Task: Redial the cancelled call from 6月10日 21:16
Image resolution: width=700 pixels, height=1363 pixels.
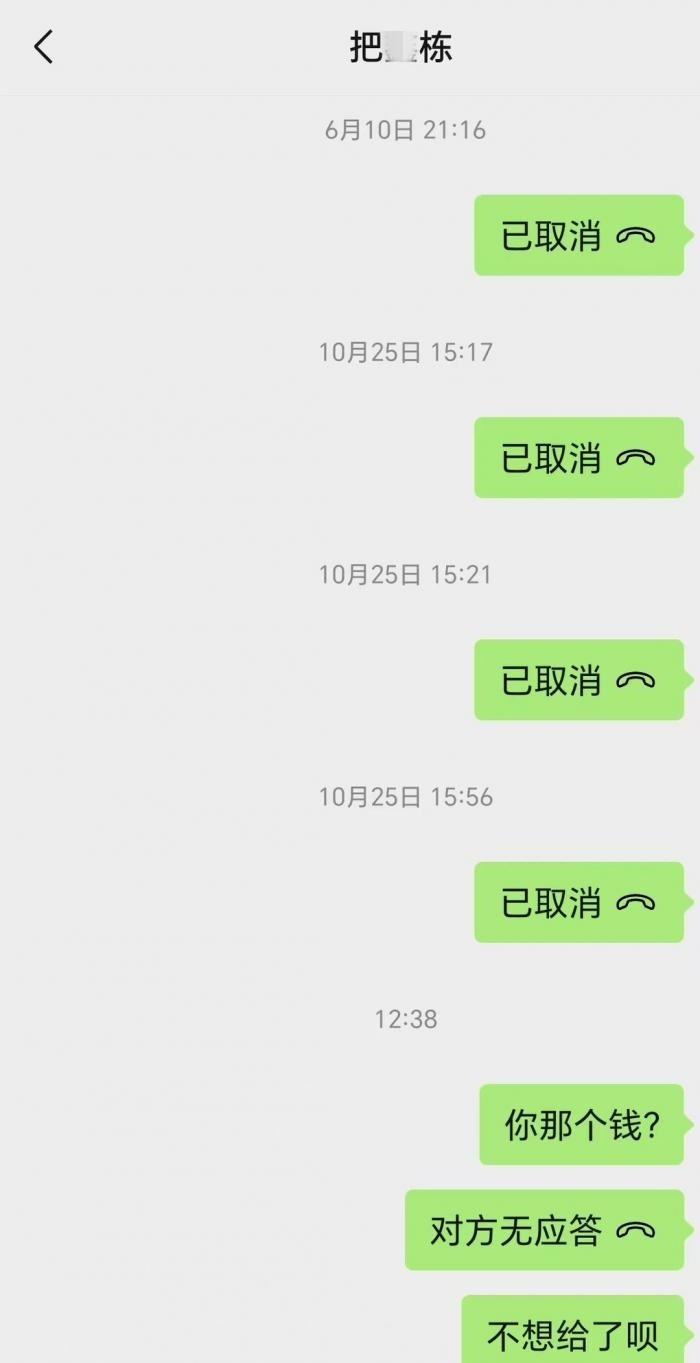Action: (578, 236)
